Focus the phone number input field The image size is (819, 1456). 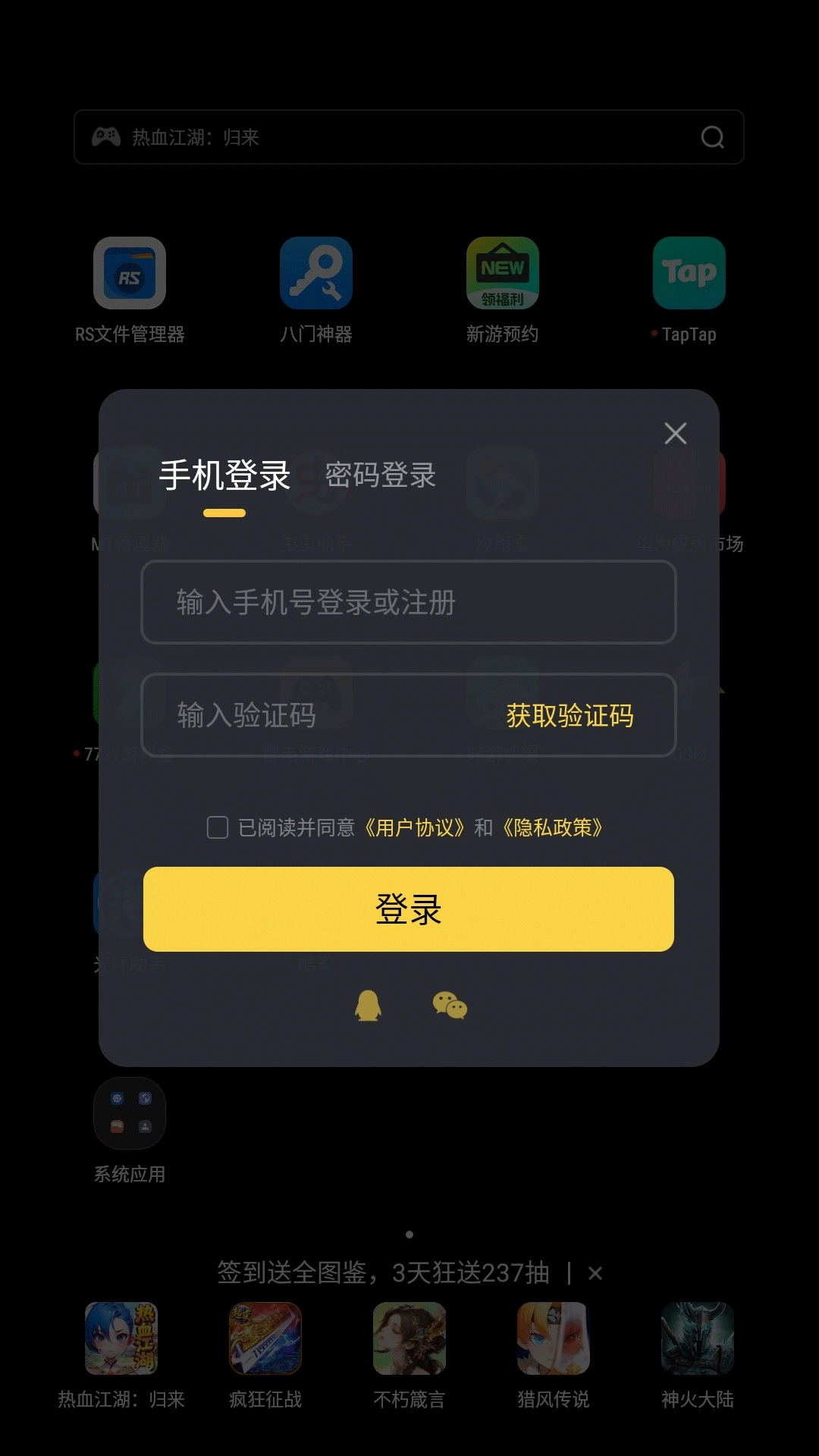coord(408,602)
